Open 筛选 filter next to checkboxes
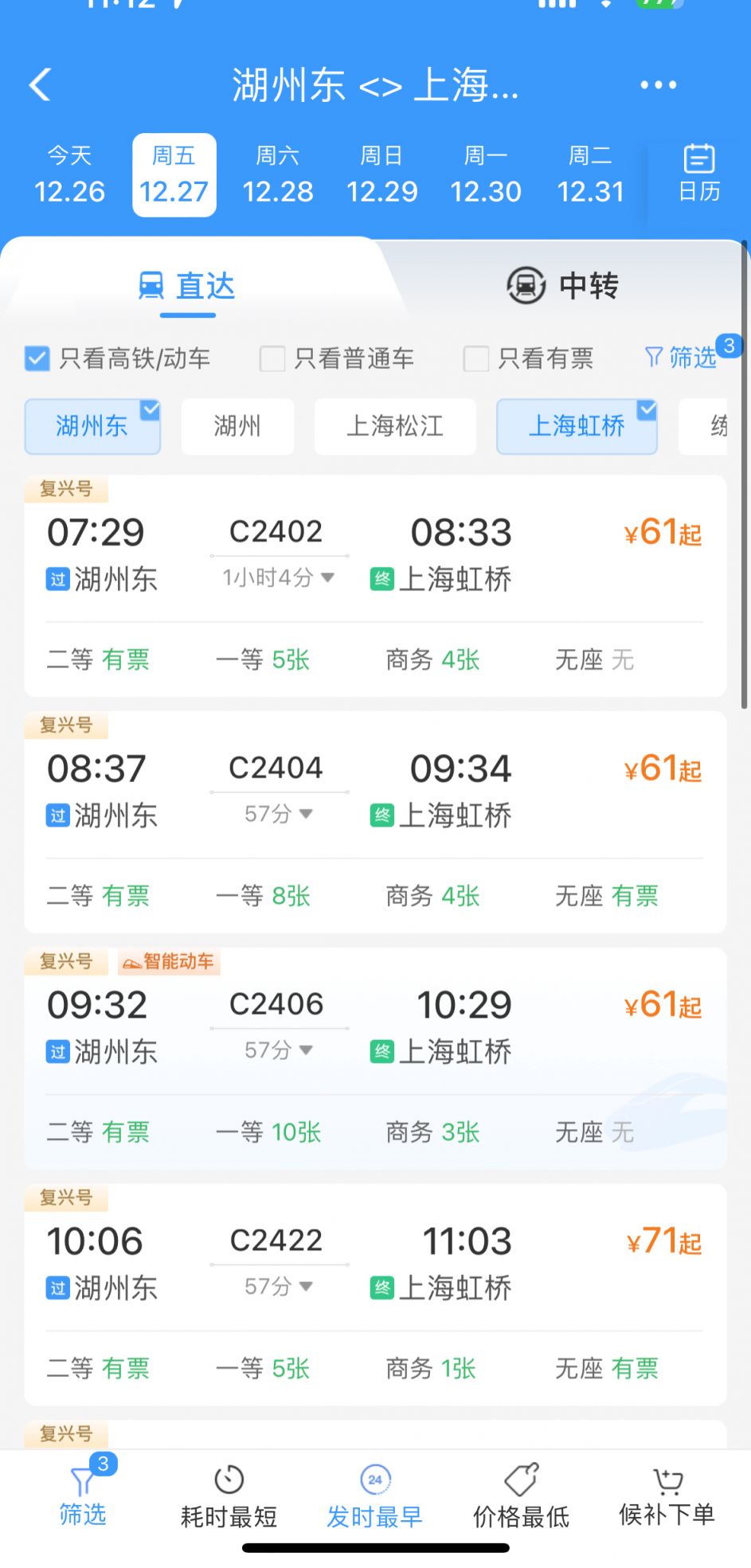Screen dimensions: 751x1568 (x=682, y=358)
